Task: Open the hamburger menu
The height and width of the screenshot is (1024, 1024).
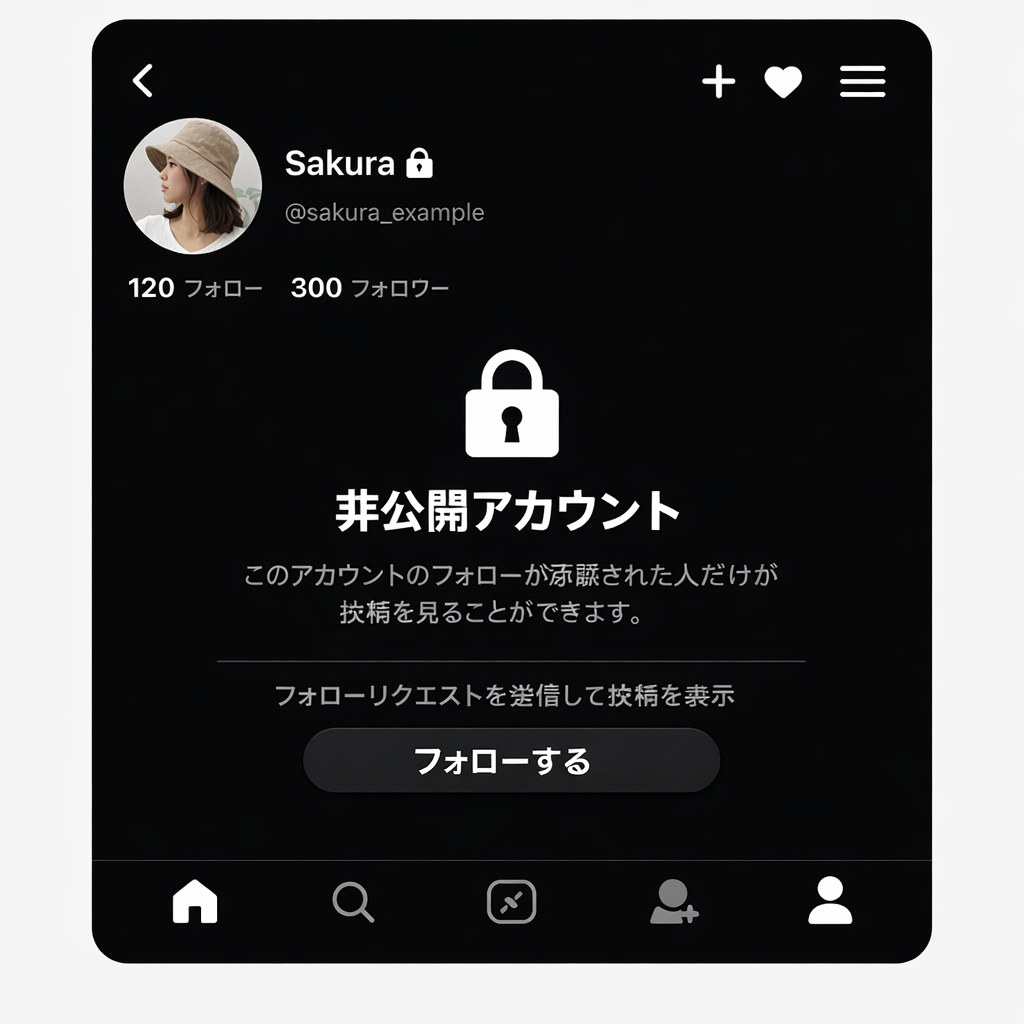Action: pos(862,81)
